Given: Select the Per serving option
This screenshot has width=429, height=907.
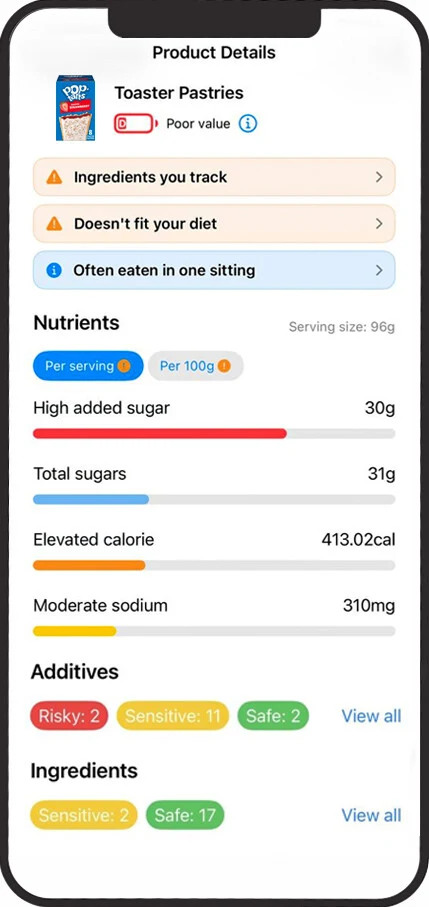Looking at the screenshot, I should (x=88, y=366).
